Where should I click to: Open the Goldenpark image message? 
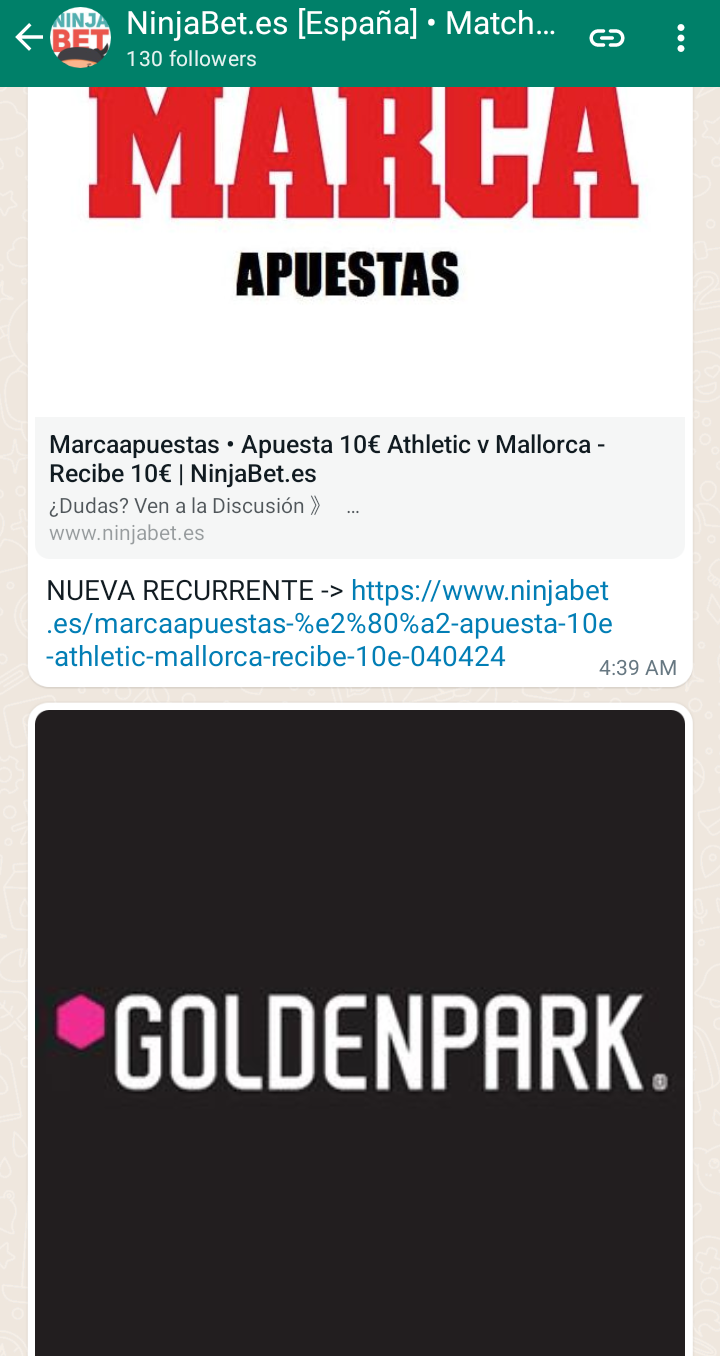click(359, 1030)
